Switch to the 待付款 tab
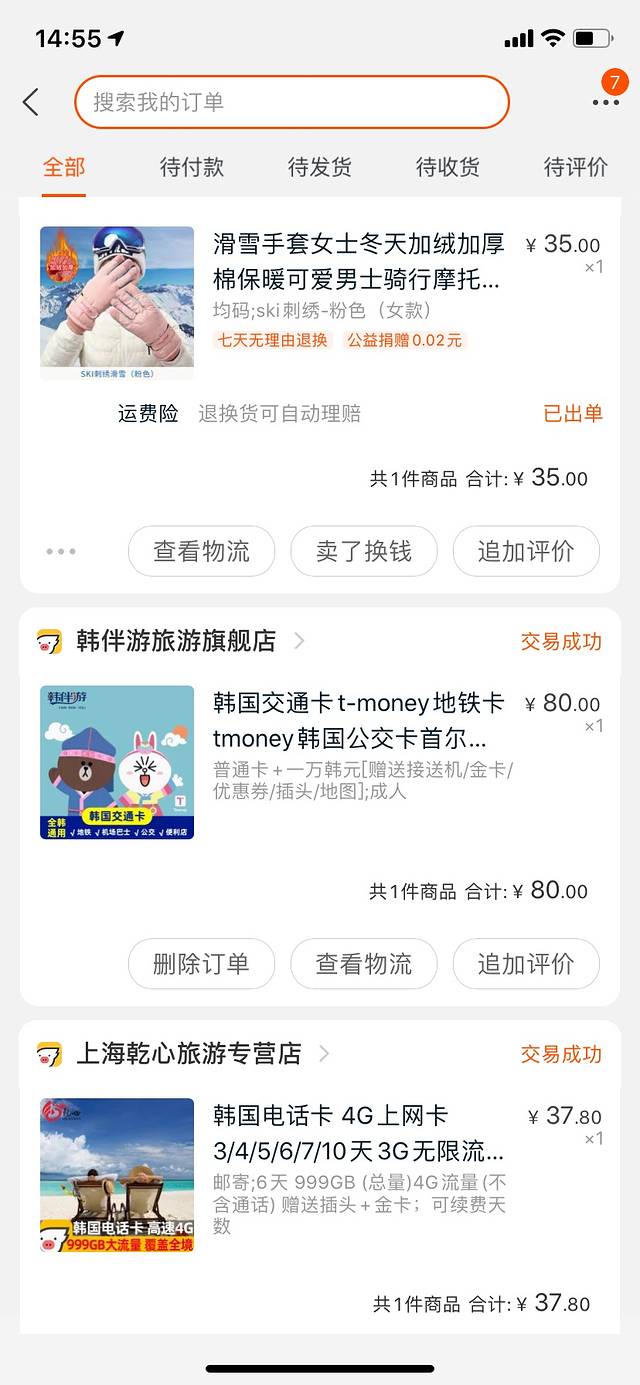The image size is (640, 1385). pyautogui.click(x=192, y=167)
